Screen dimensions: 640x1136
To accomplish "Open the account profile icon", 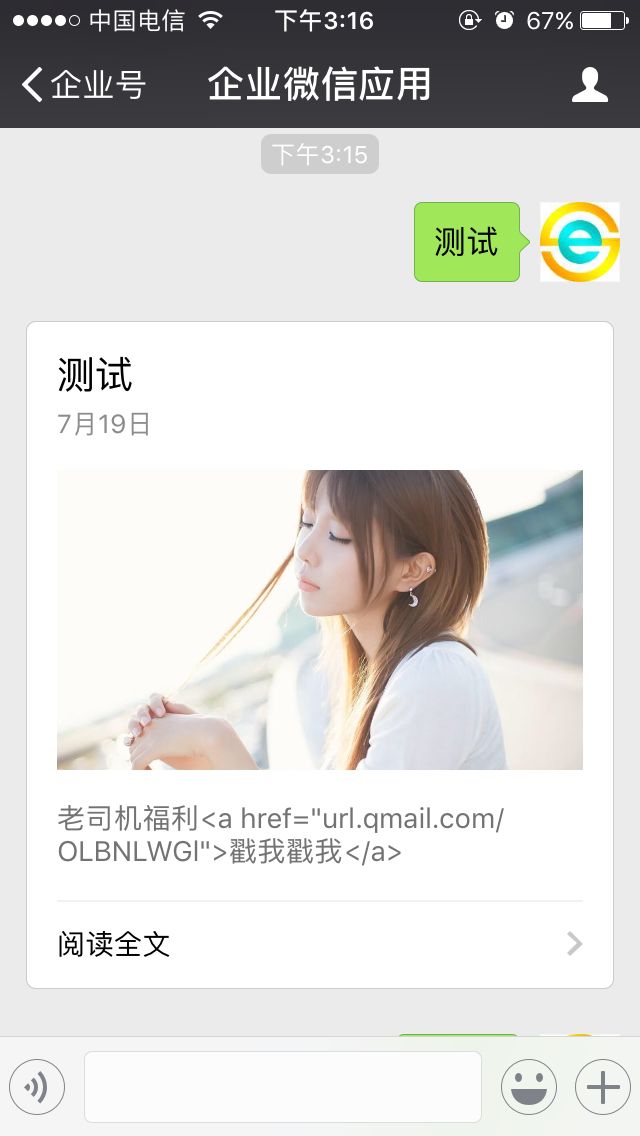I will [x=589, y=85].
